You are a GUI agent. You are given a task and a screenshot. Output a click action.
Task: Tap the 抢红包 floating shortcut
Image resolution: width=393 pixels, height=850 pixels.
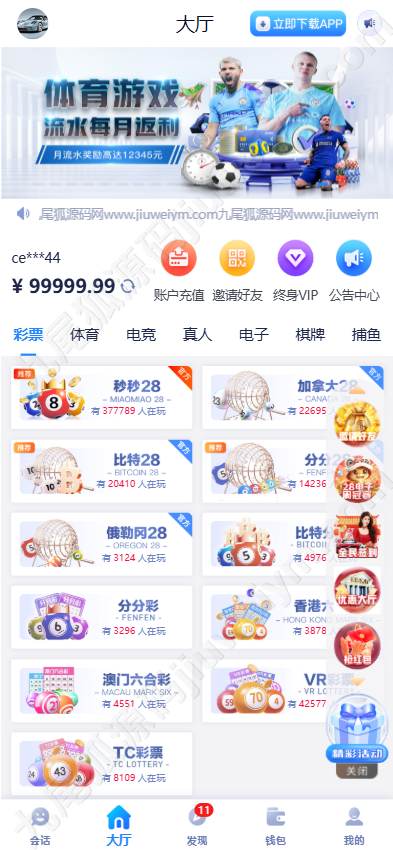[x=353, y=646]
